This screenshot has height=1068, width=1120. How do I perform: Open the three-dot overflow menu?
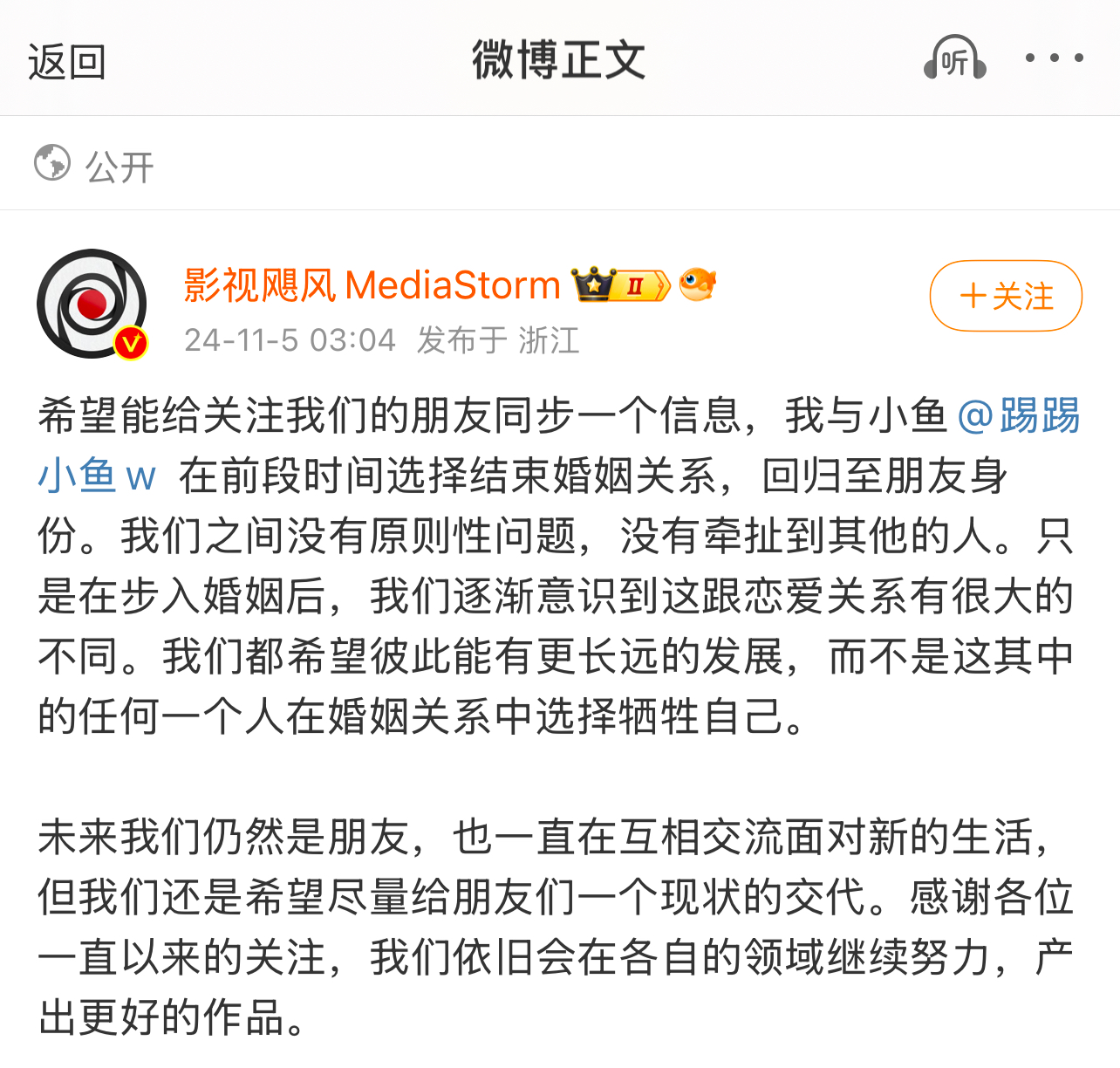point(1054,58)
